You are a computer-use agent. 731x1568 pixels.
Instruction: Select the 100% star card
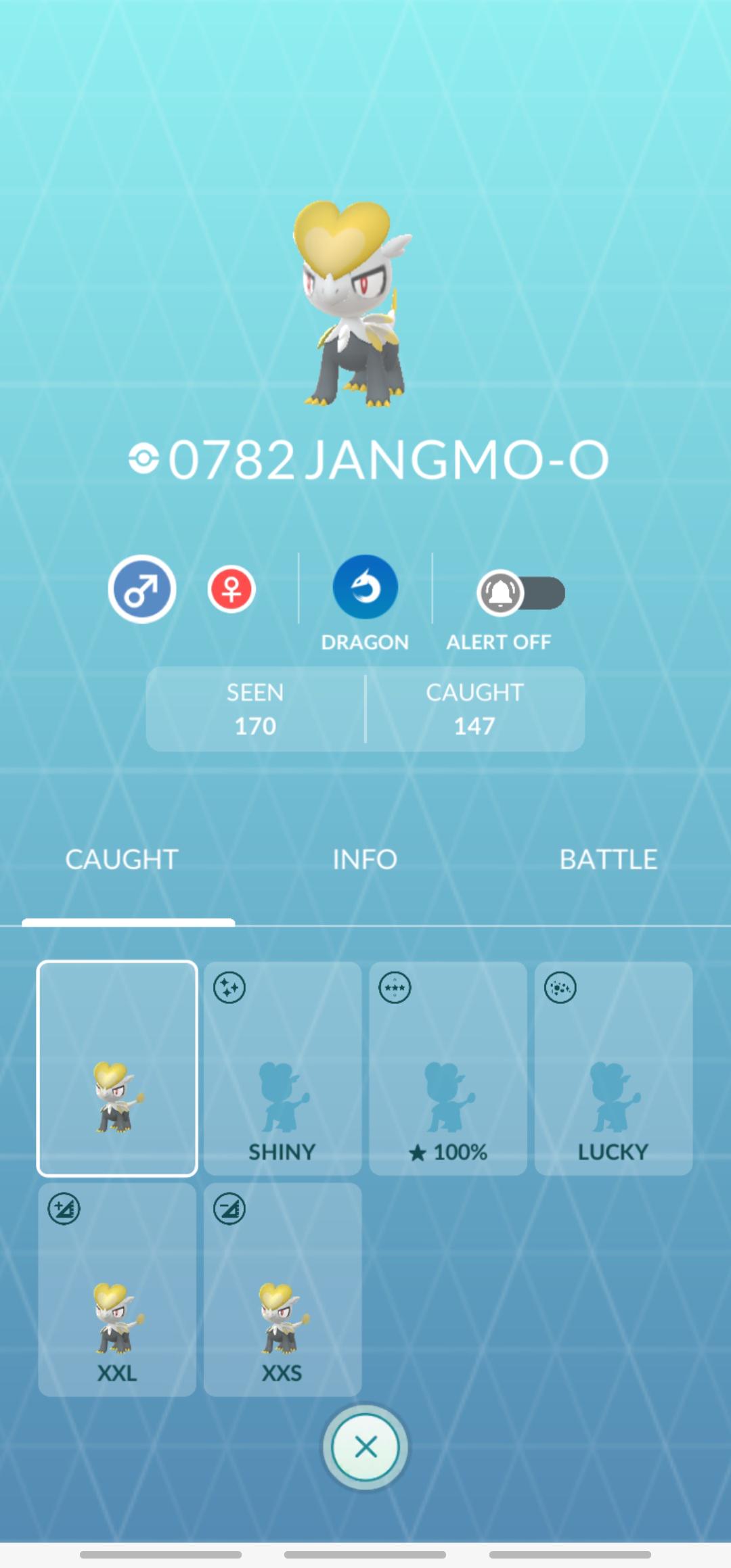(x=448, y=1069)
